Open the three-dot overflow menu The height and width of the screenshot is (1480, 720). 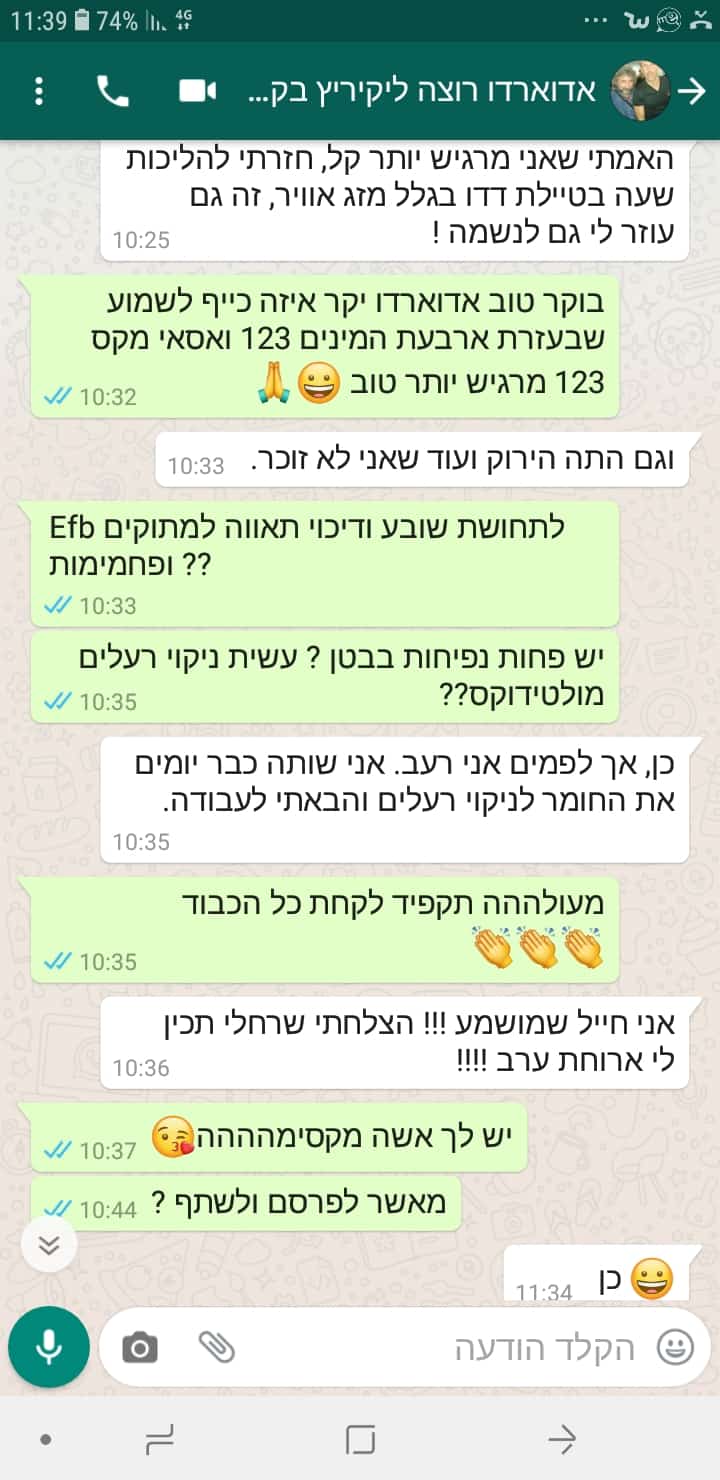coord(39,91)
